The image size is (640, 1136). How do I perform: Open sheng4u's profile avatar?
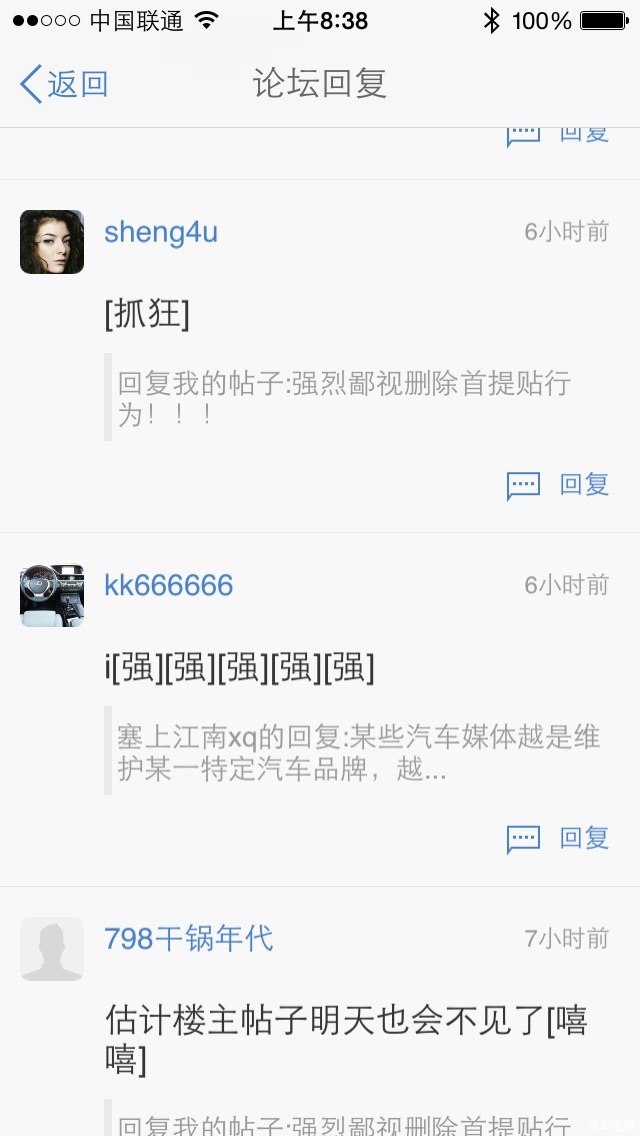(52, 242)
